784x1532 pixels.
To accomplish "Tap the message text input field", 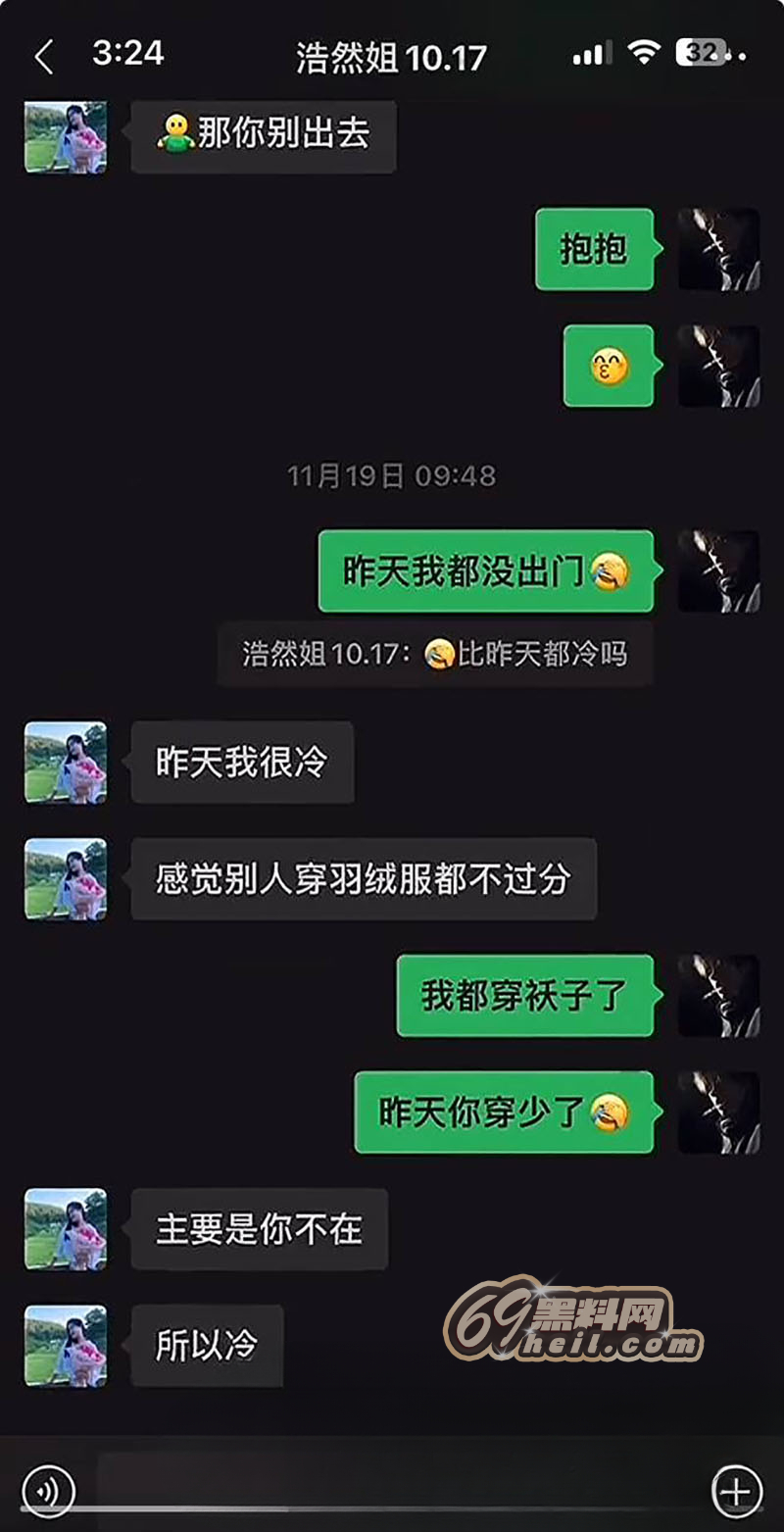I will tap(392, 1489).
